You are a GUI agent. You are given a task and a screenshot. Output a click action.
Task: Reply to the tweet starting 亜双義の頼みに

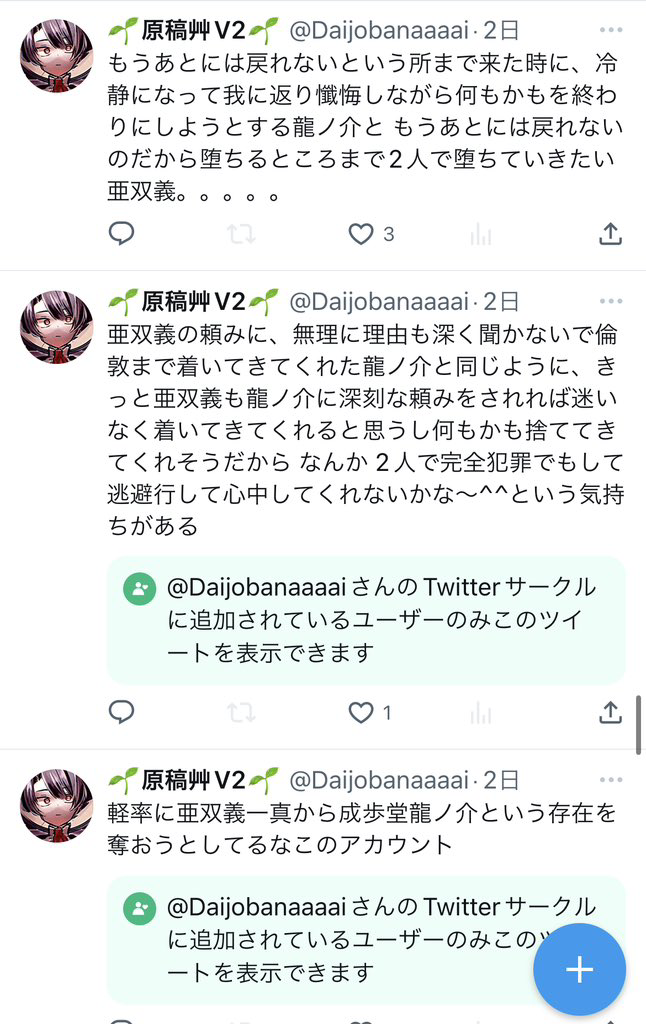[x=121, y=712]
